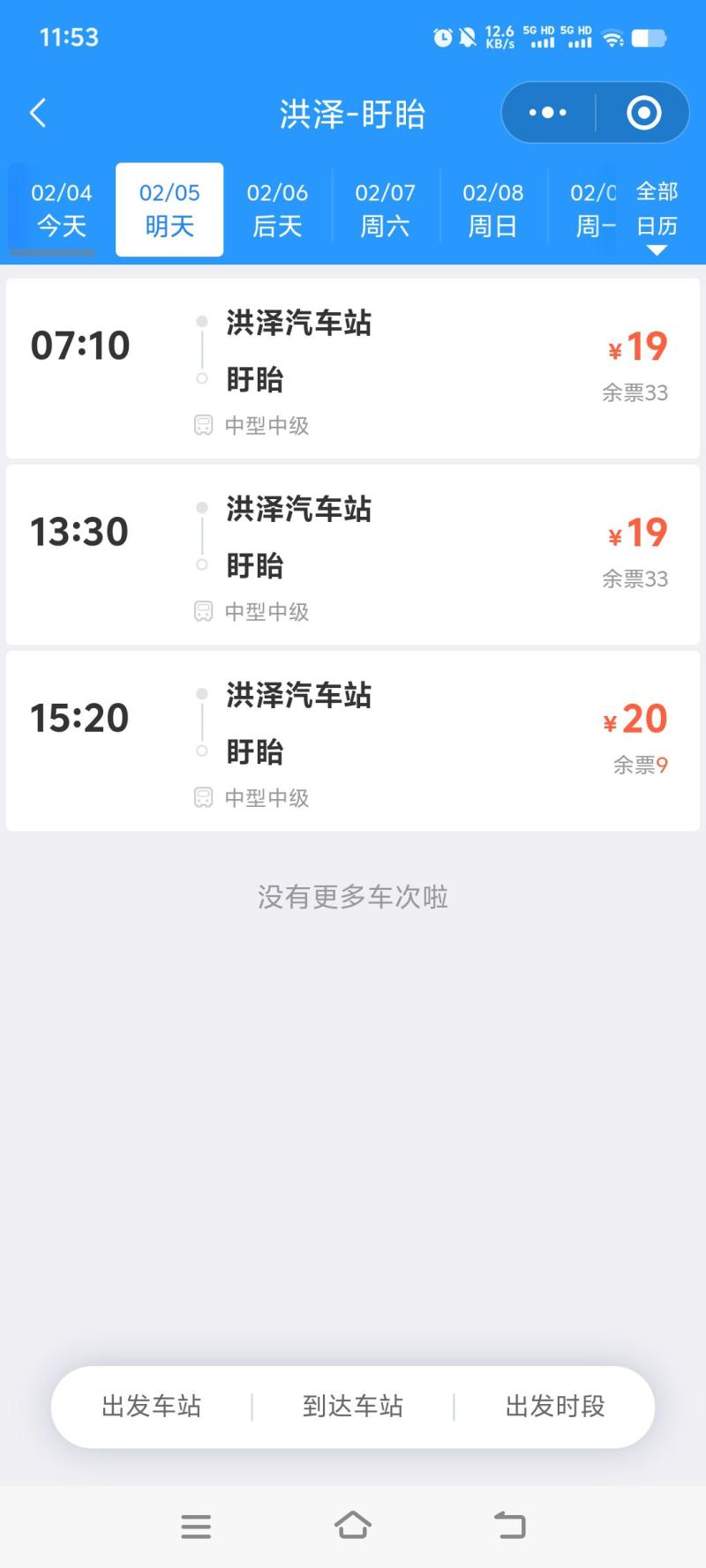Screen dimensions: 706x1568
Task: Go to the system home screen
Action: point(353,1525)
